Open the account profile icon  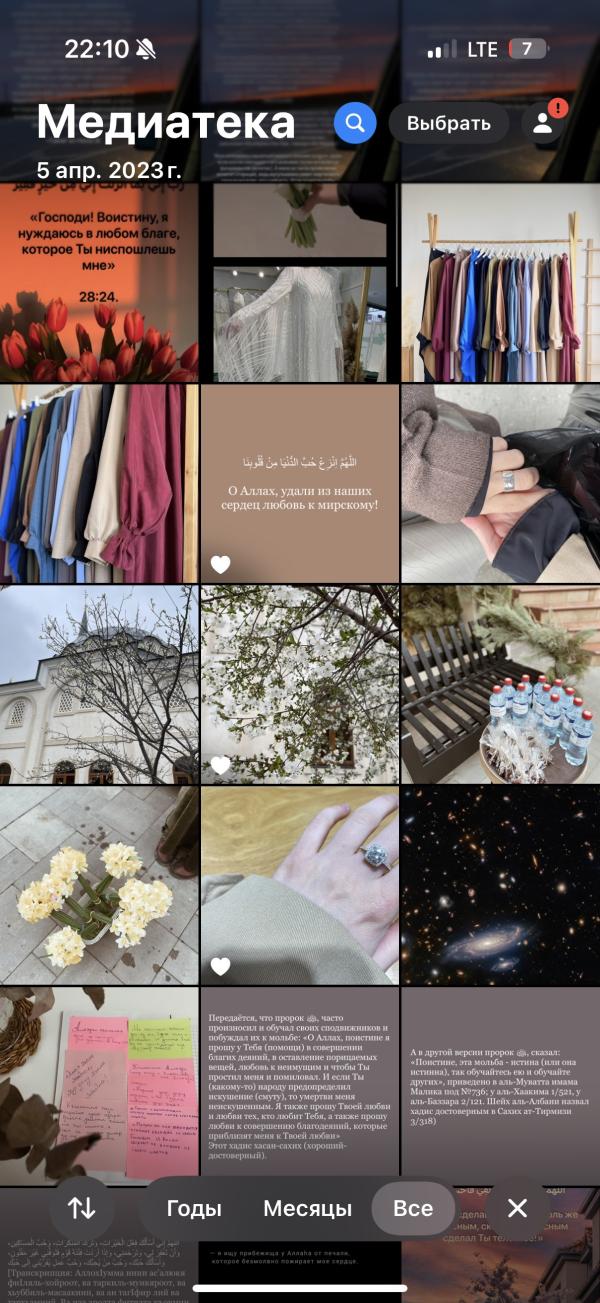point(543,123)
